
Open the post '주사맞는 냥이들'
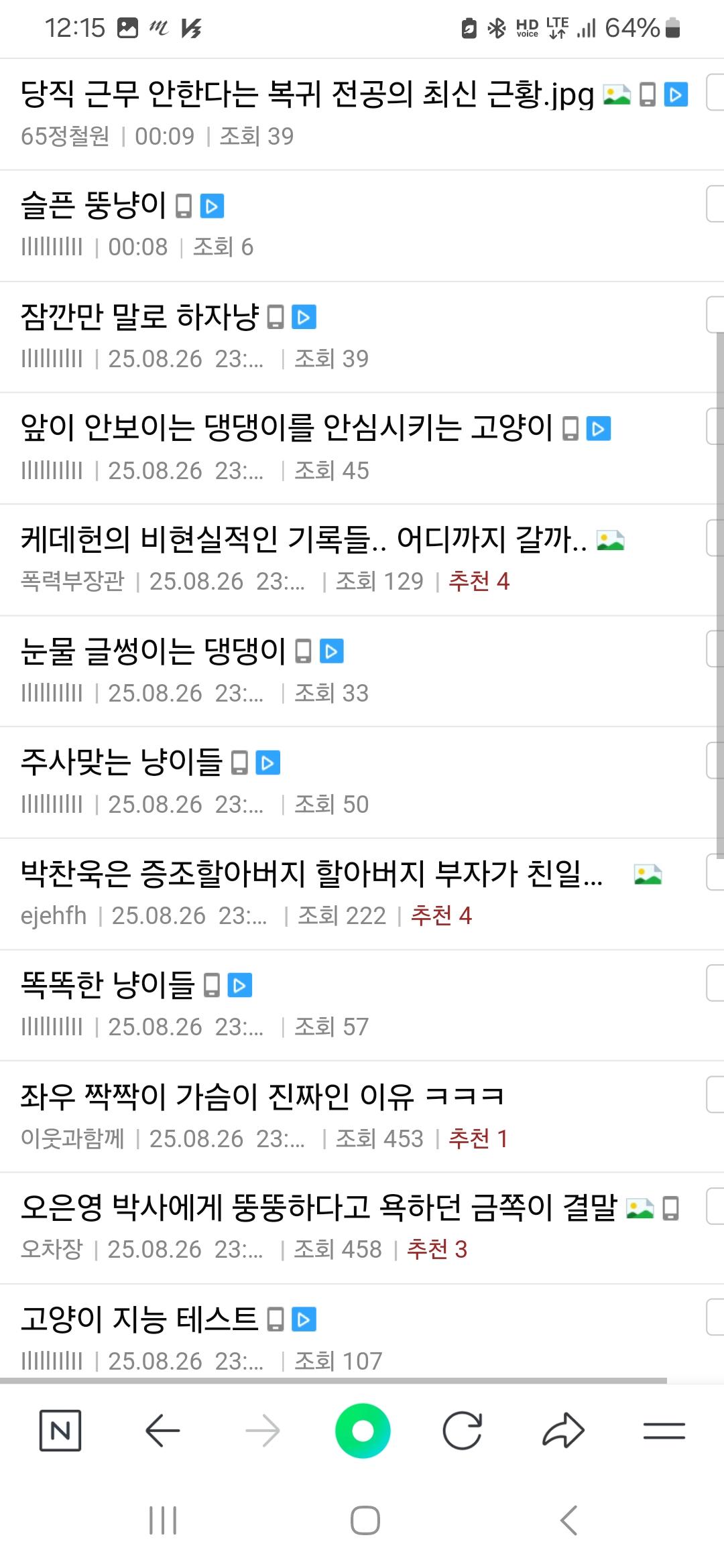[121, 762]
